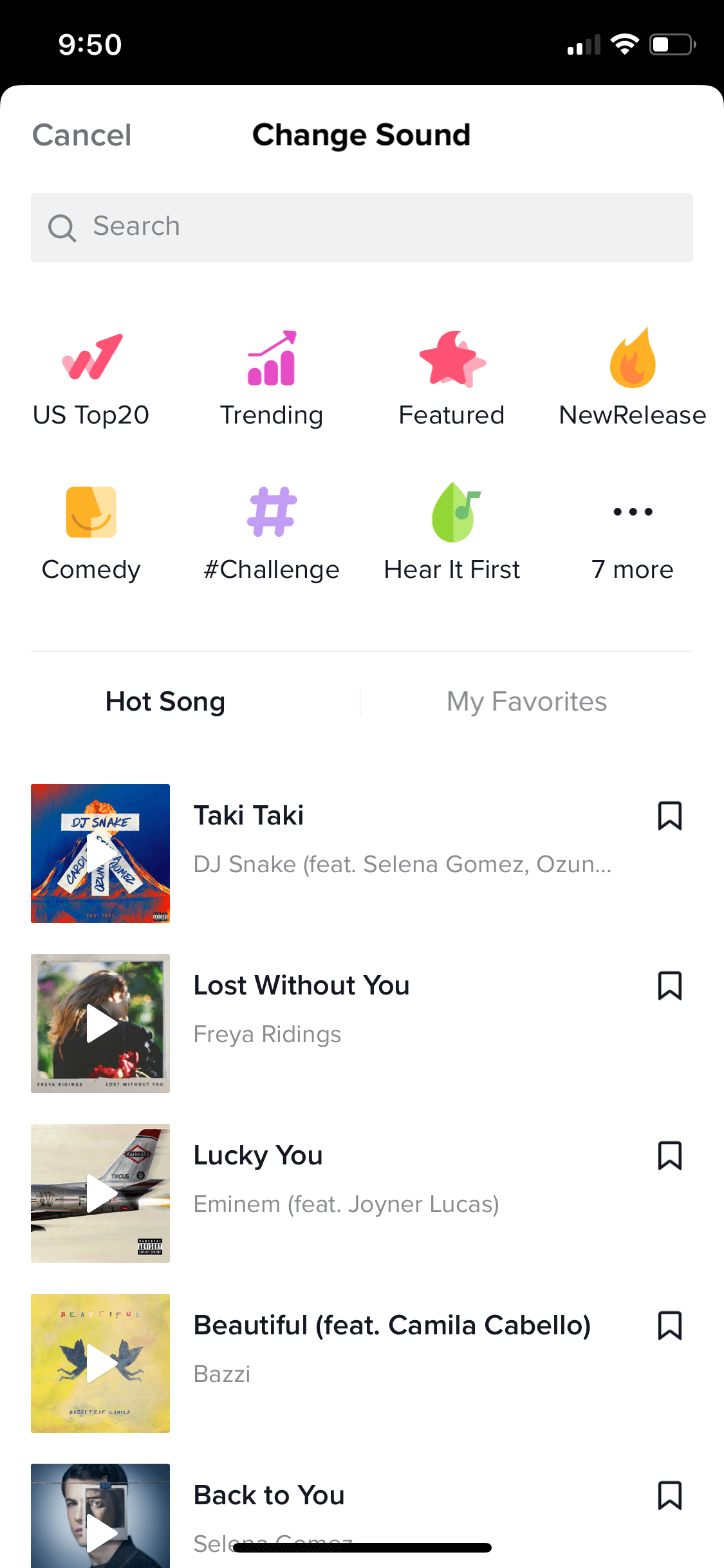Save Lost Without You to favorites
Image resolution: width=724 pixels, height=1568 pixels.
(x=669, y=985)
